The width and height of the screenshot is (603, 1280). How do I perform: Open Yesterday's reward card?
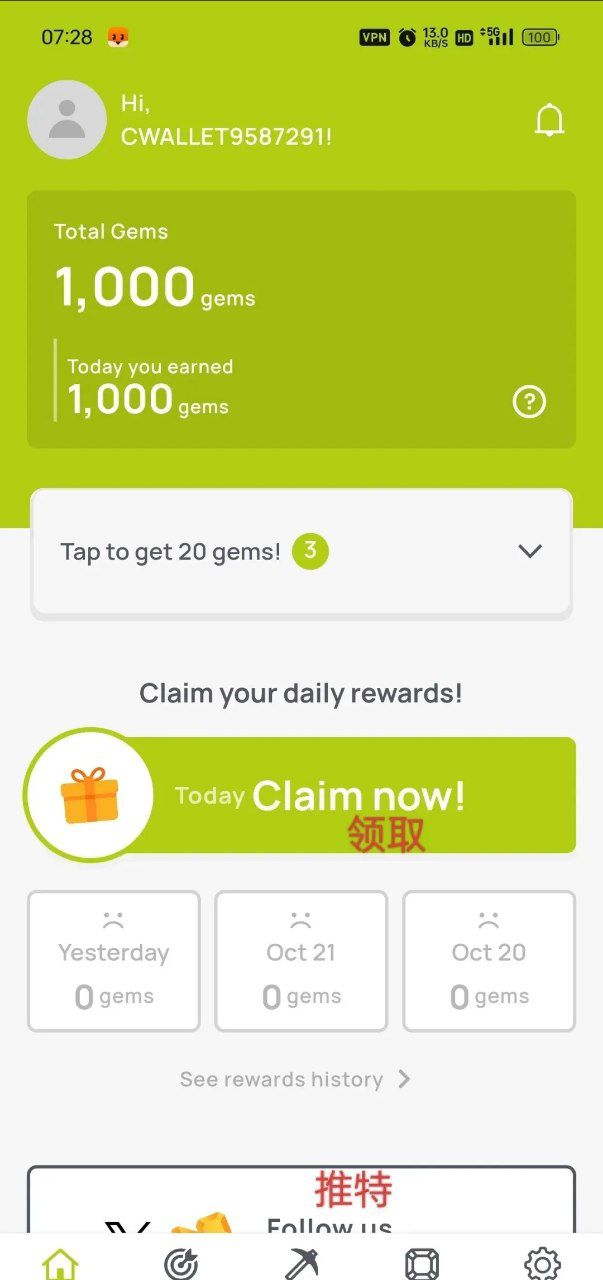[113, 961]
